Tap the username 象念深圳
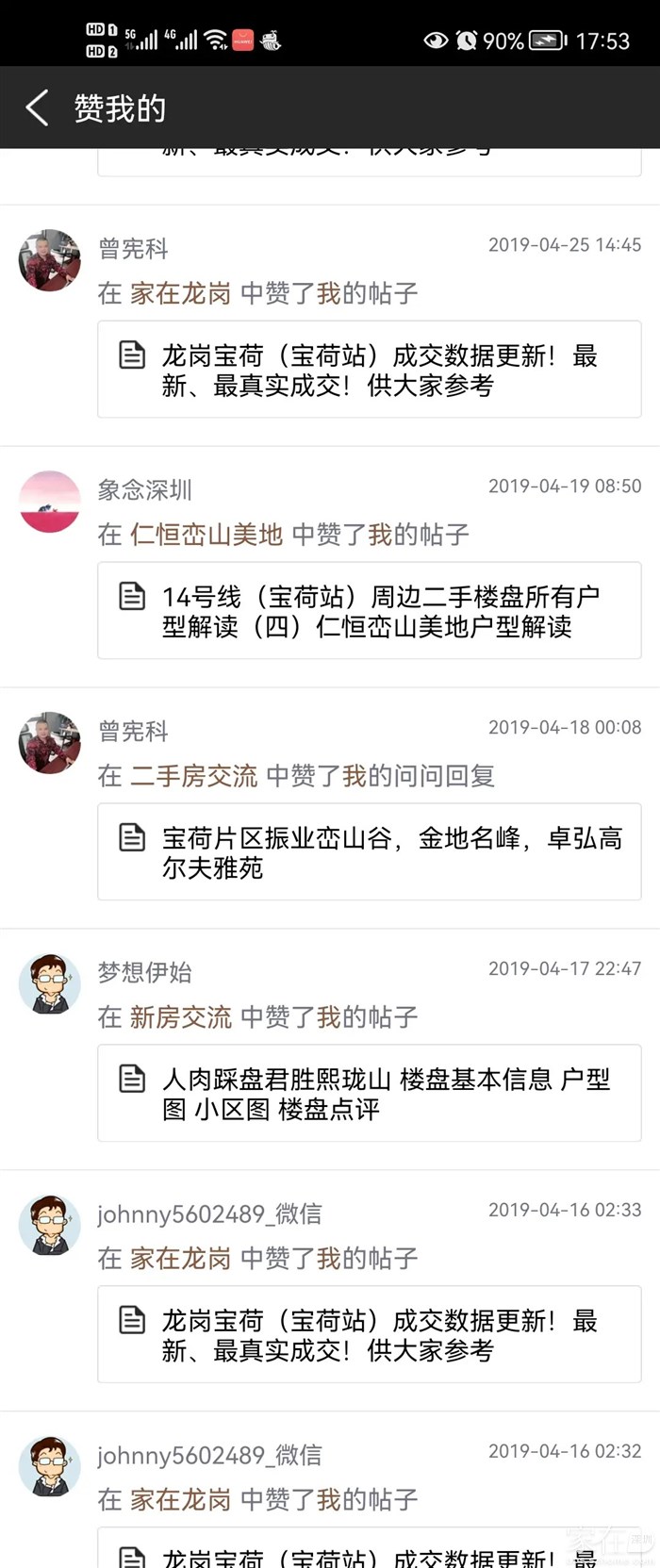 click(x=145, y=490)
